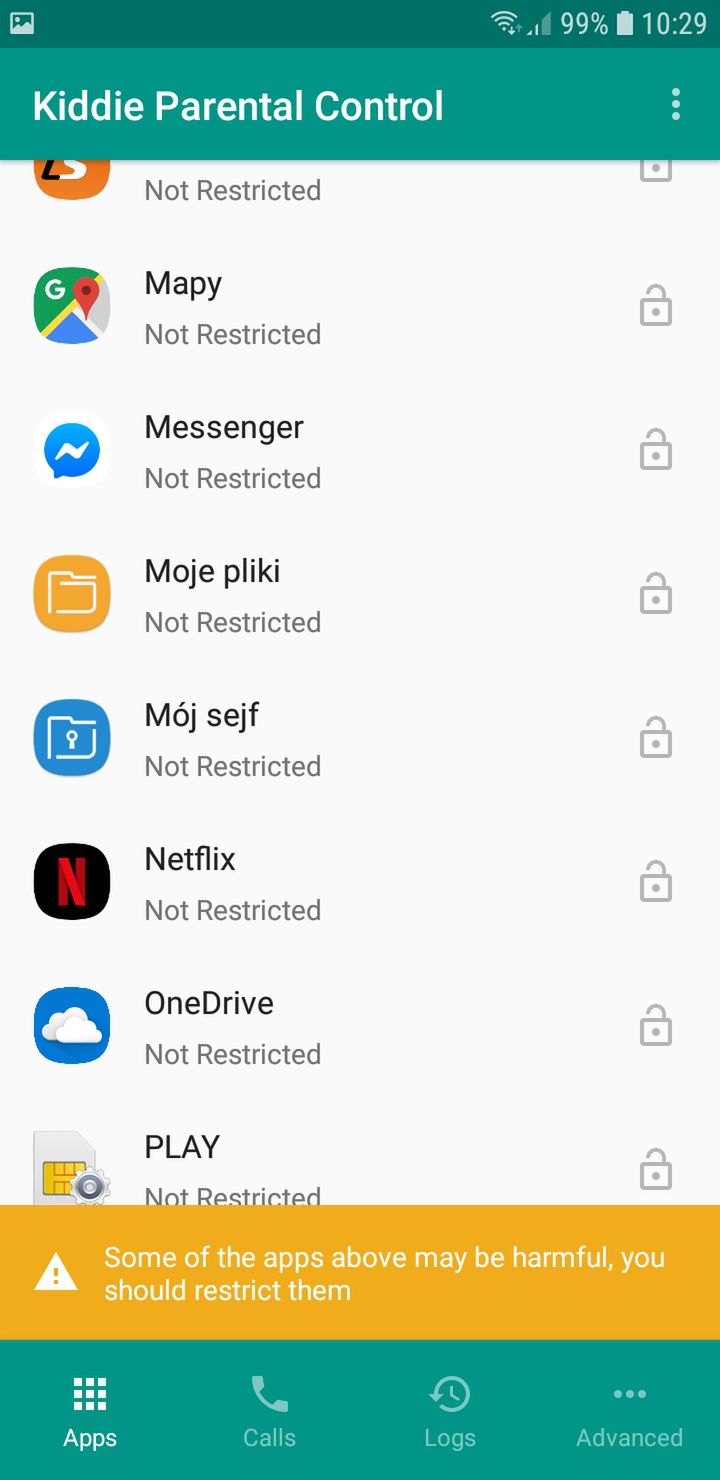This screenshot has height=1480, width=720.
Task: Lock the Mój sejf app
Action: click(656, 739)
